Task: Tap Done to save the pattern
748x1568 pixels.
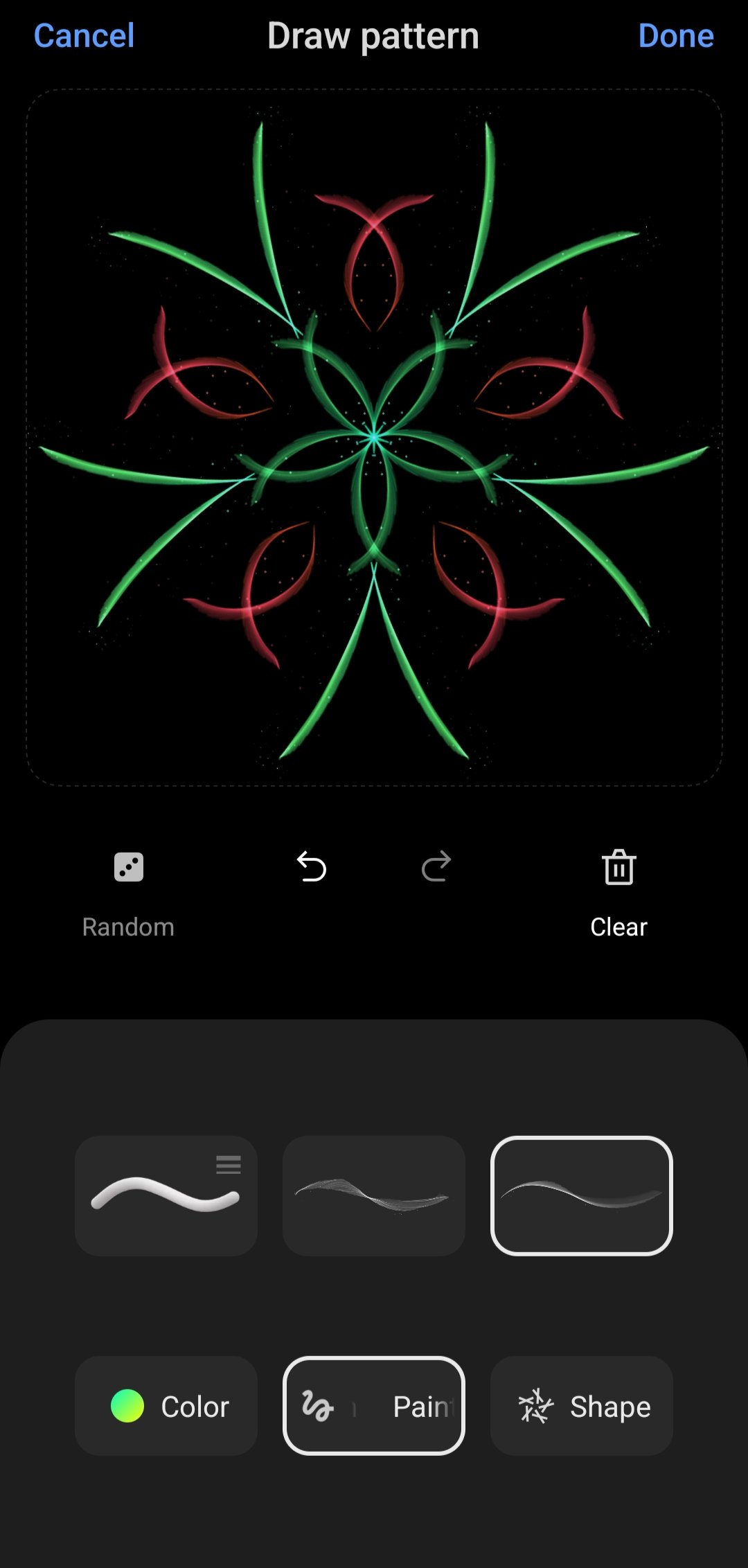Action: [676, 36]
